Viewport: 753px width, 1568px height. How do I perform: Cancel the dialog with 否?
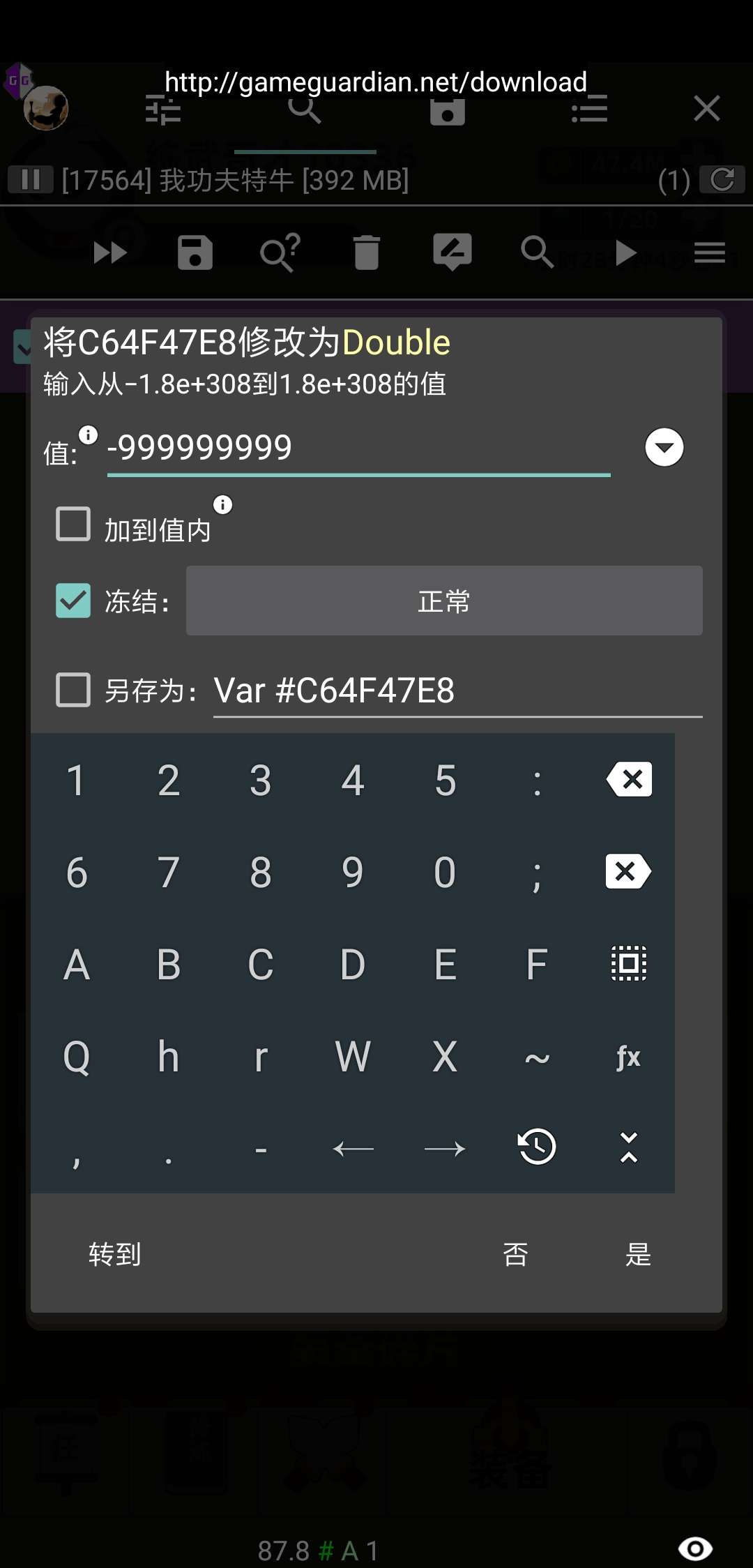[515, 1254]
